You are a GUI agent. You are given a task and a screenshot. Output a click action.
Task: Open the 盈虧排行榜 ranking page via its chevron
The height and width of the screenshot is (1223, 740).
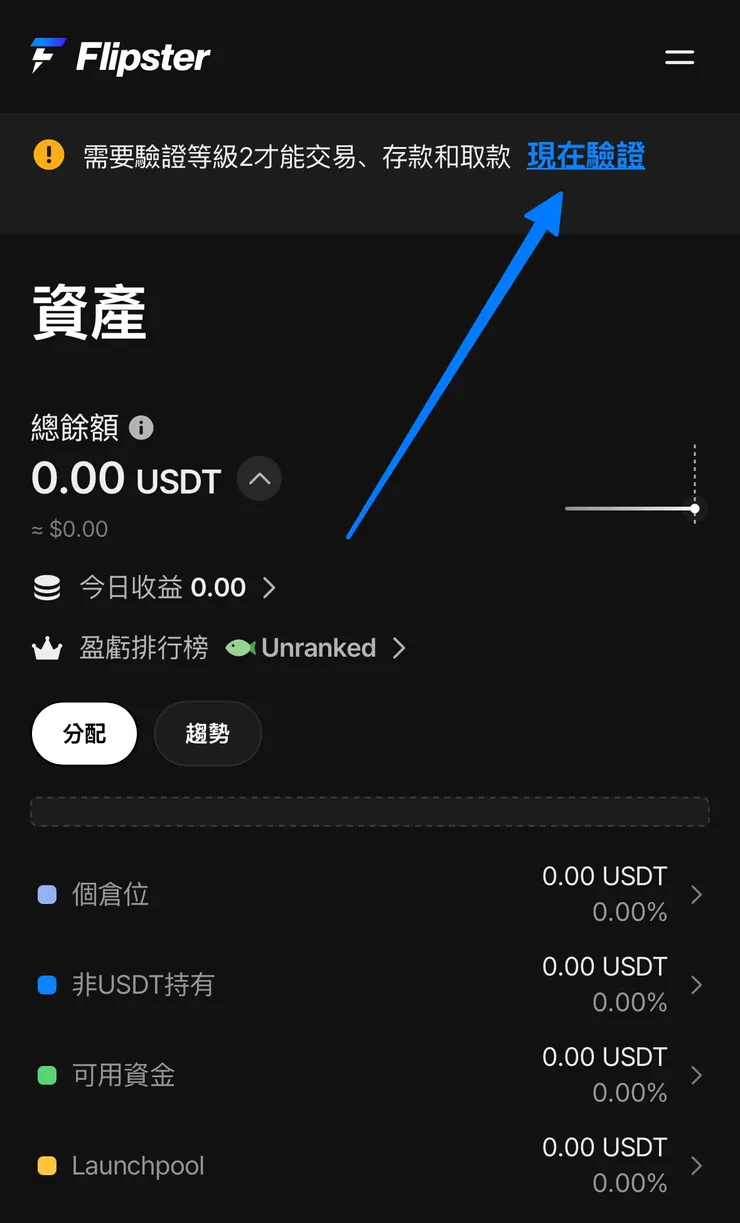pos(399,648)
